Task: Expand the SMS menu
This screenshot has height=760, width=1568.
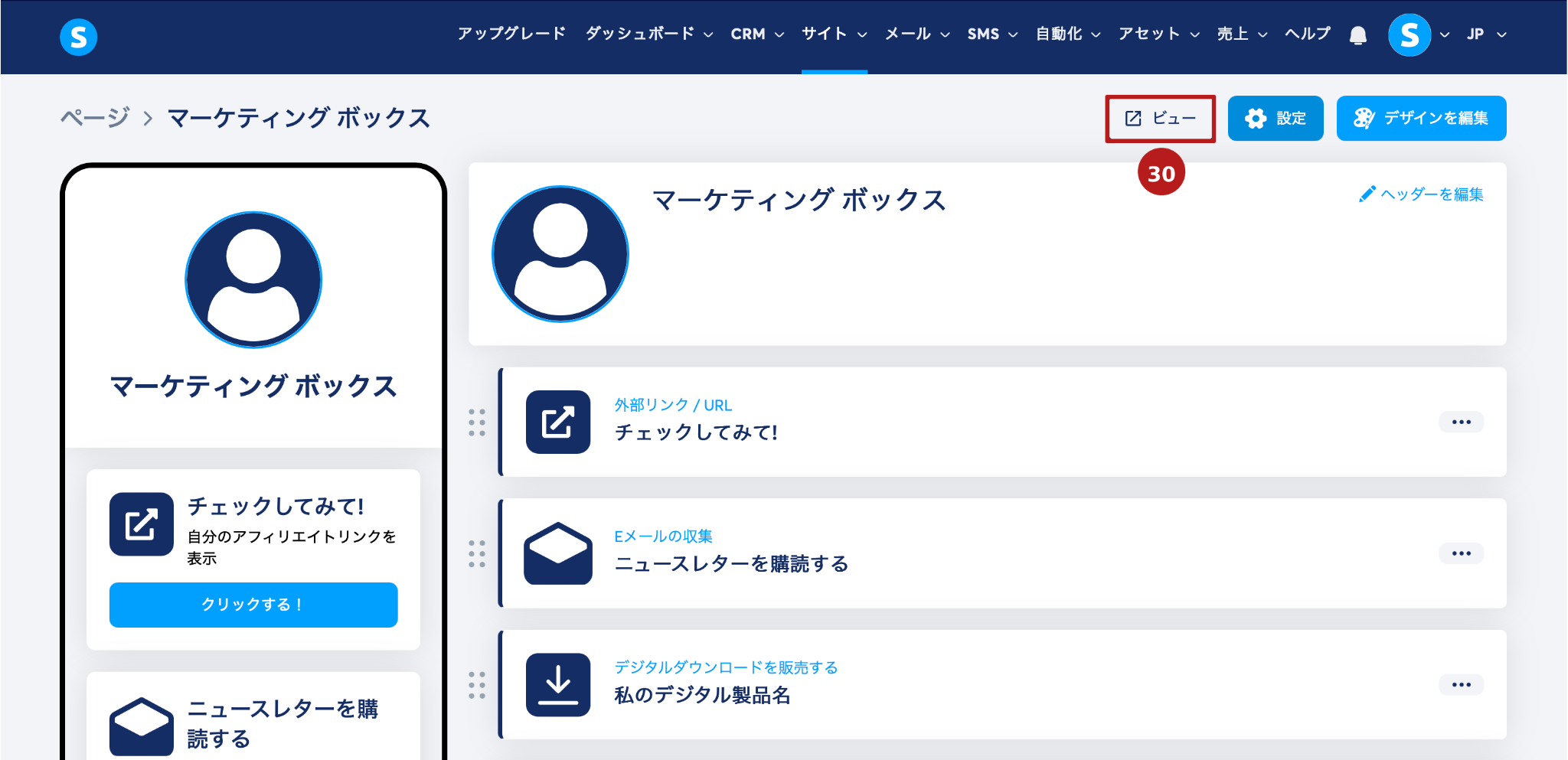Action: click(991, 34)
